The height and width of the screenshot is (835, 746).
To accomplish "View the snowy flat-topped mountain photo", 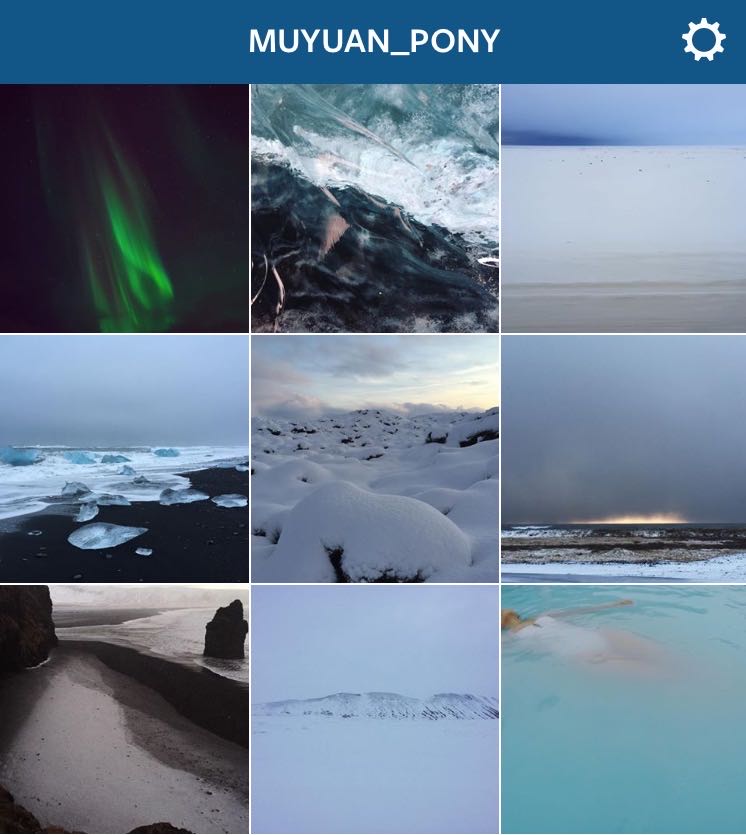I will (x=374, y=709).
